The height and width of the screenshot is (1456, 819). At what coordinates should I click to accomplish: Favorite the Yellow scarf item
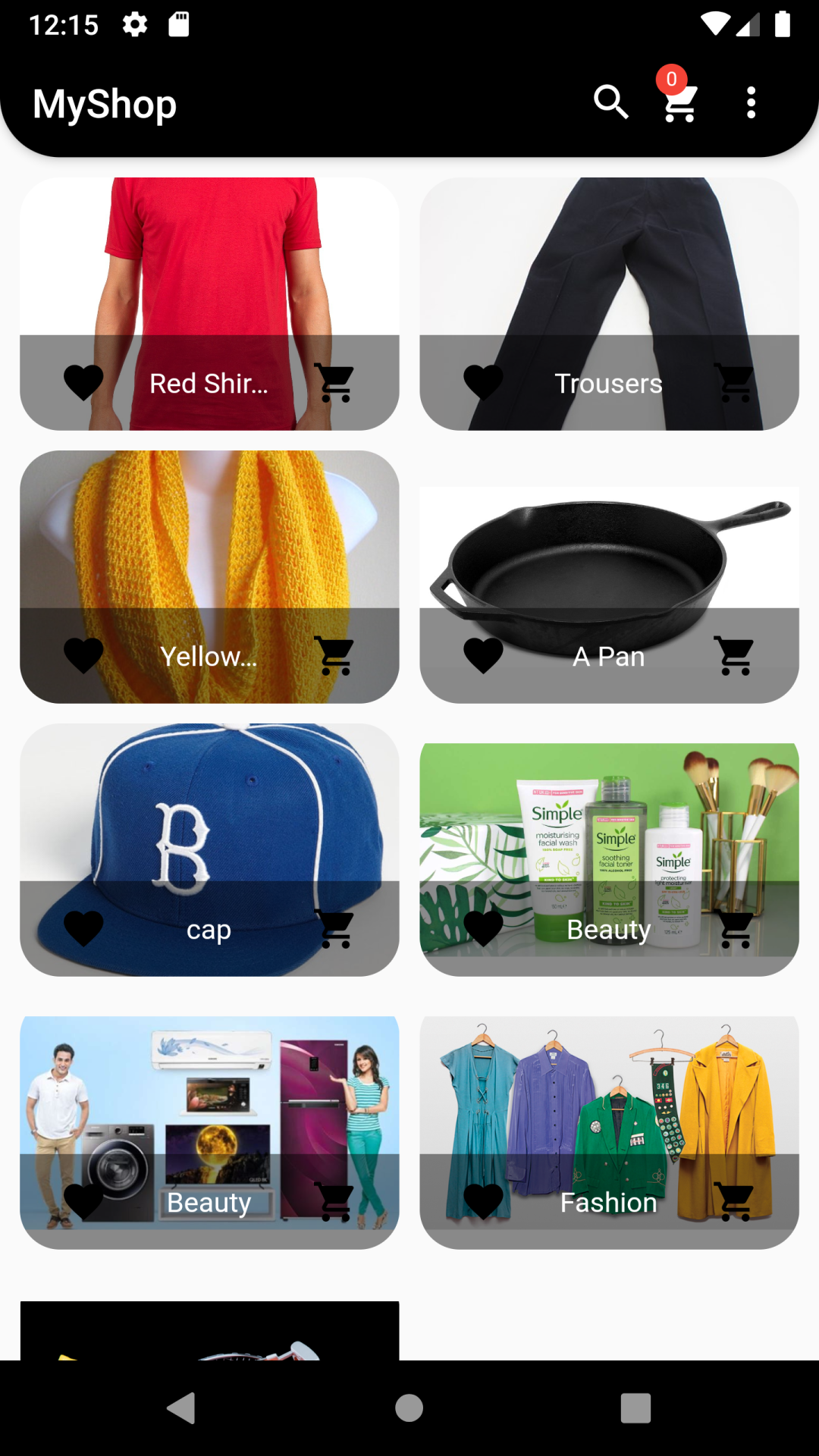[83, 656]
